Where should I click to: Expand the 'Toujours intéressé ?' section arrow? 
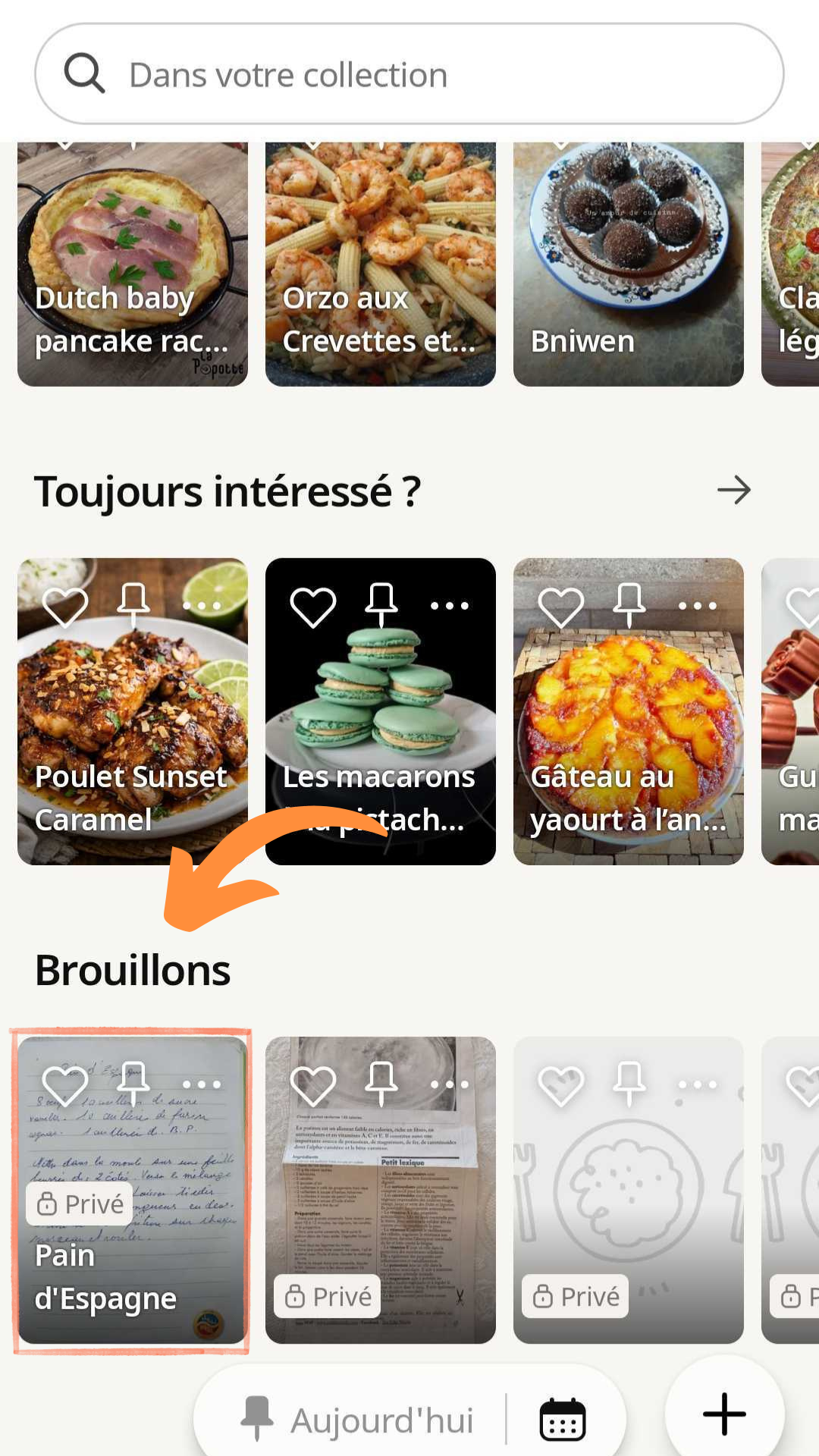click(x=733, y=490)
